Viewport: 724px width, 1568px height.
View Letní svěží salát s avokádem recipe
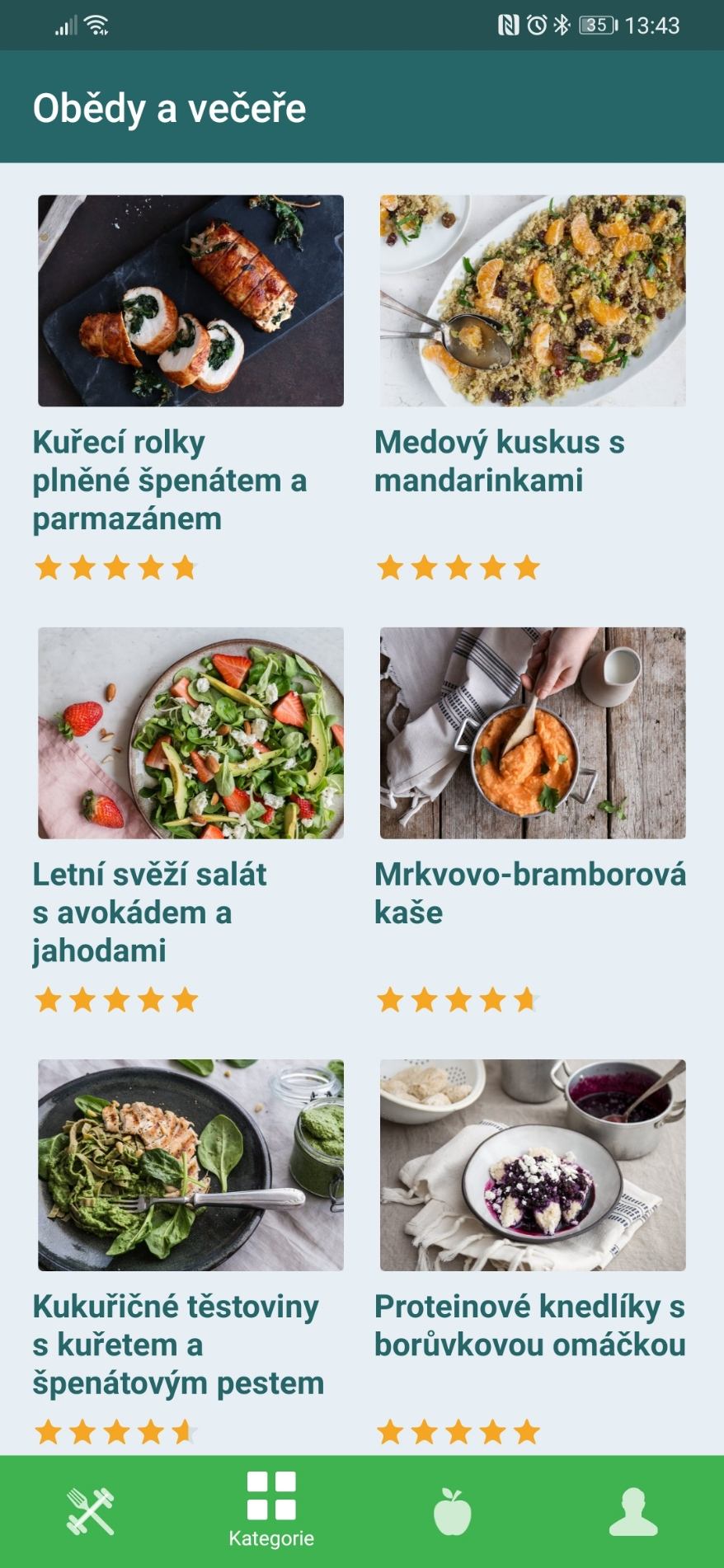[190, 733]
